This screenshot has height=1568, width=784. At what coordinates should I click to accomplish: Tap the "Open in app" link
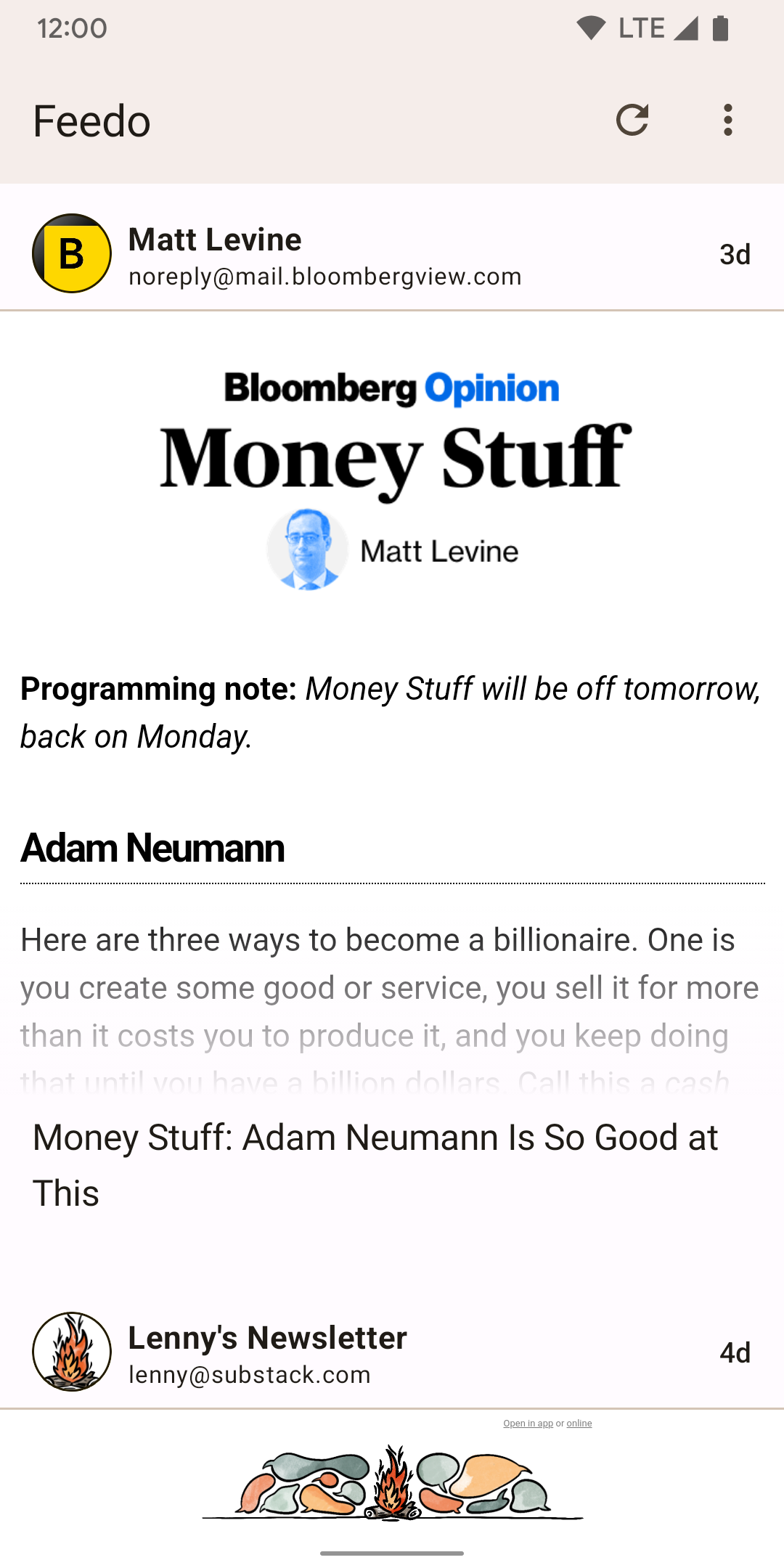pos(528,1424)
